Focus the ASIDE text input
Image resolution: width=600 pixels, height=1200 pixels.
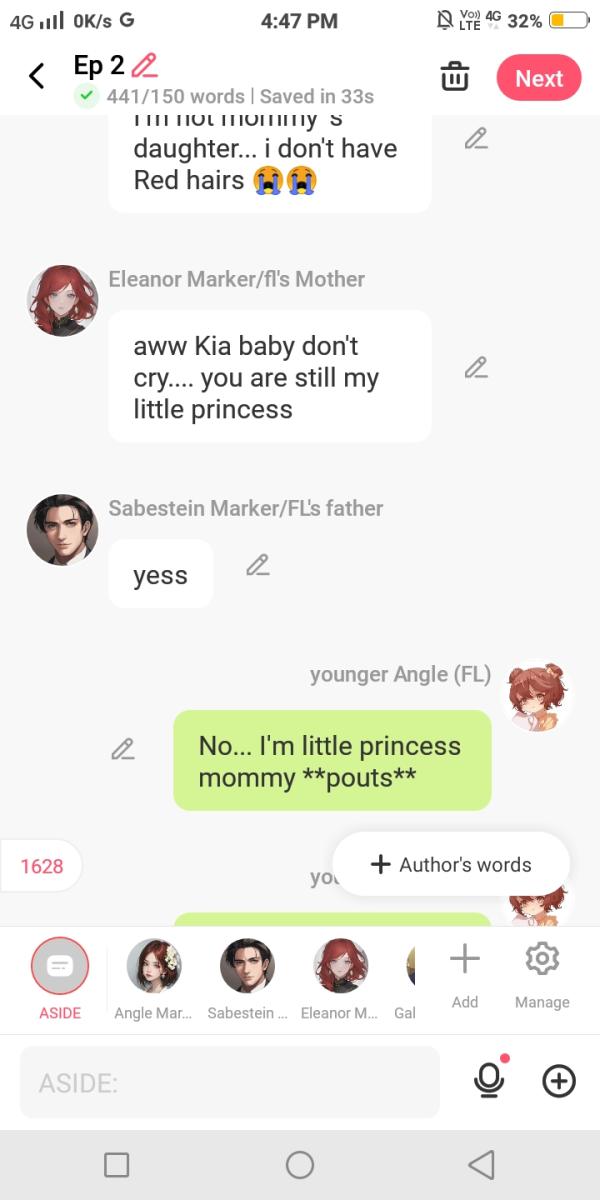point(230,1082)
